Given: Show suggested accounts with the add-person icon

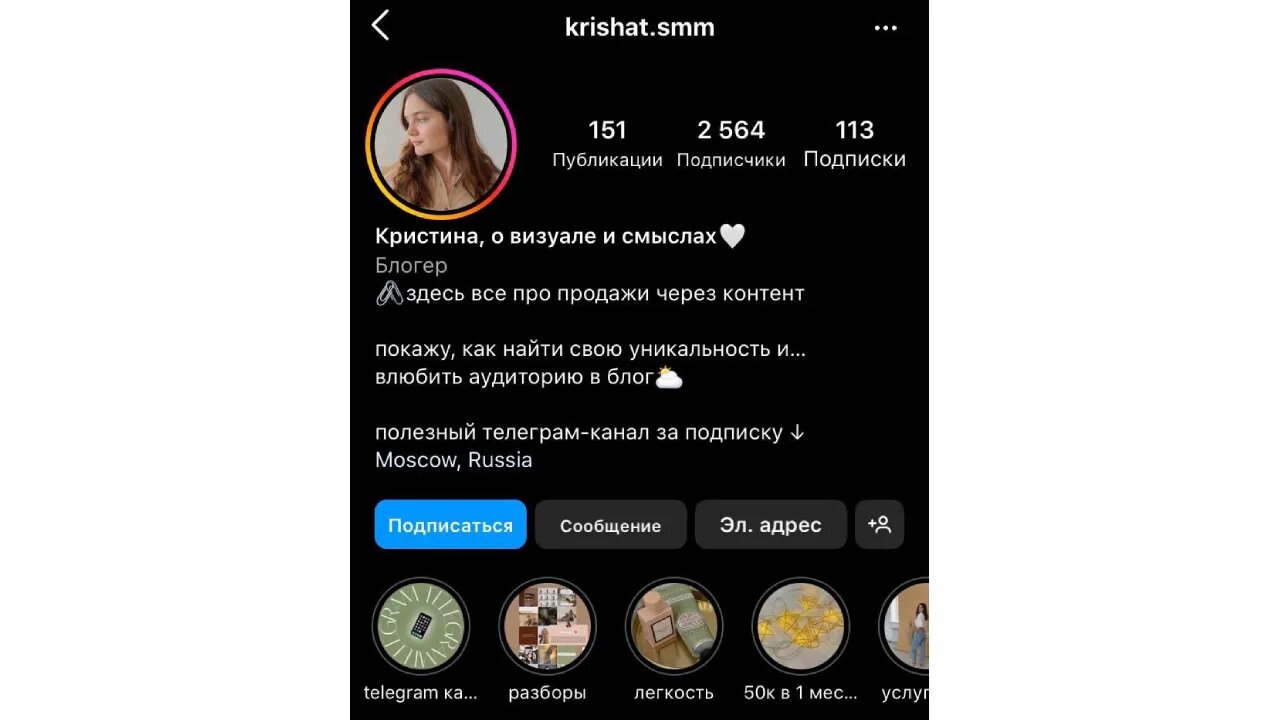Looking at the screenshot, I should pyautogui.click(x=879, y=525).
